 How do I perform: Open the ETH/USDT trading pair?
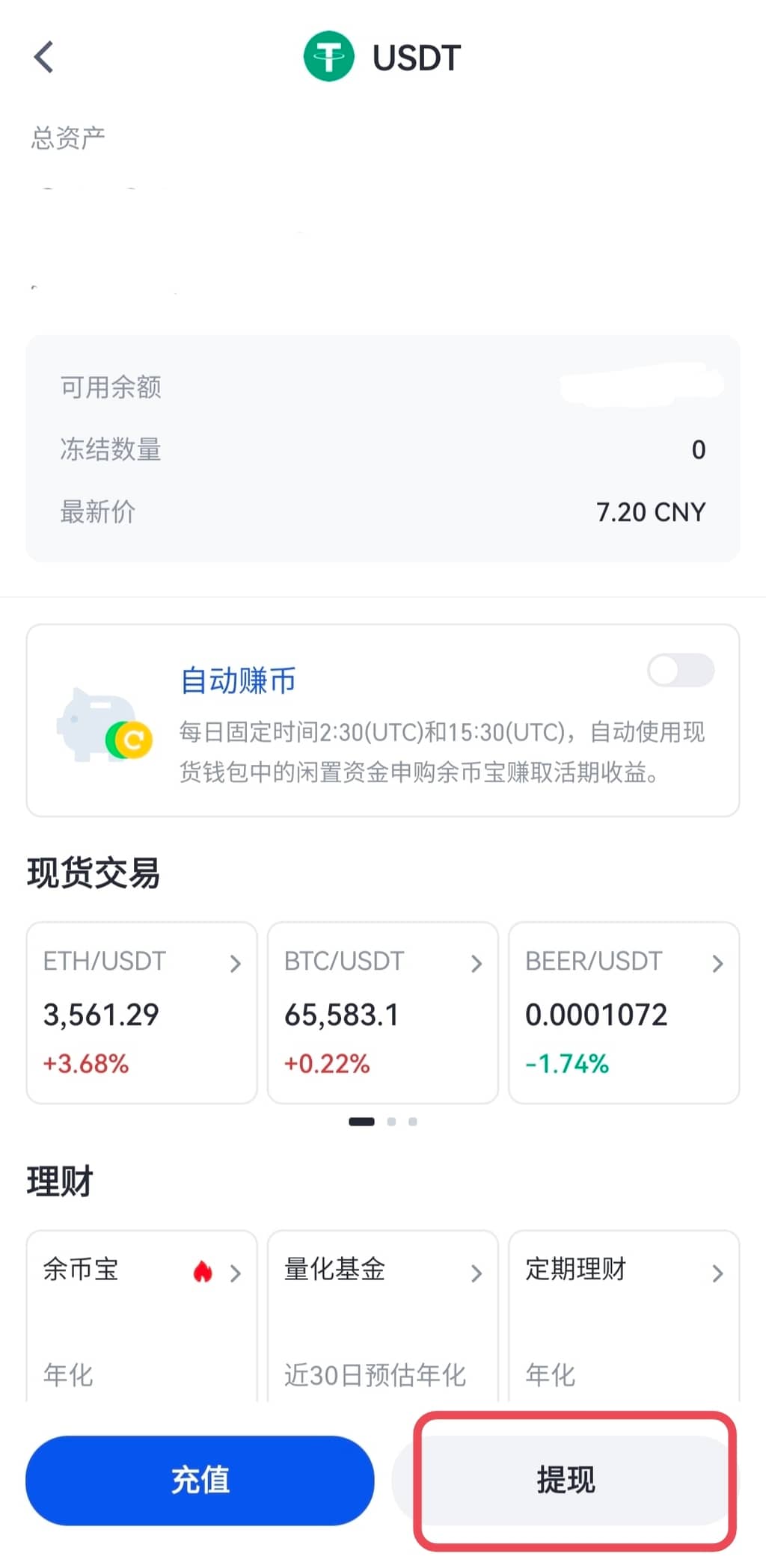click(141, 1012)
